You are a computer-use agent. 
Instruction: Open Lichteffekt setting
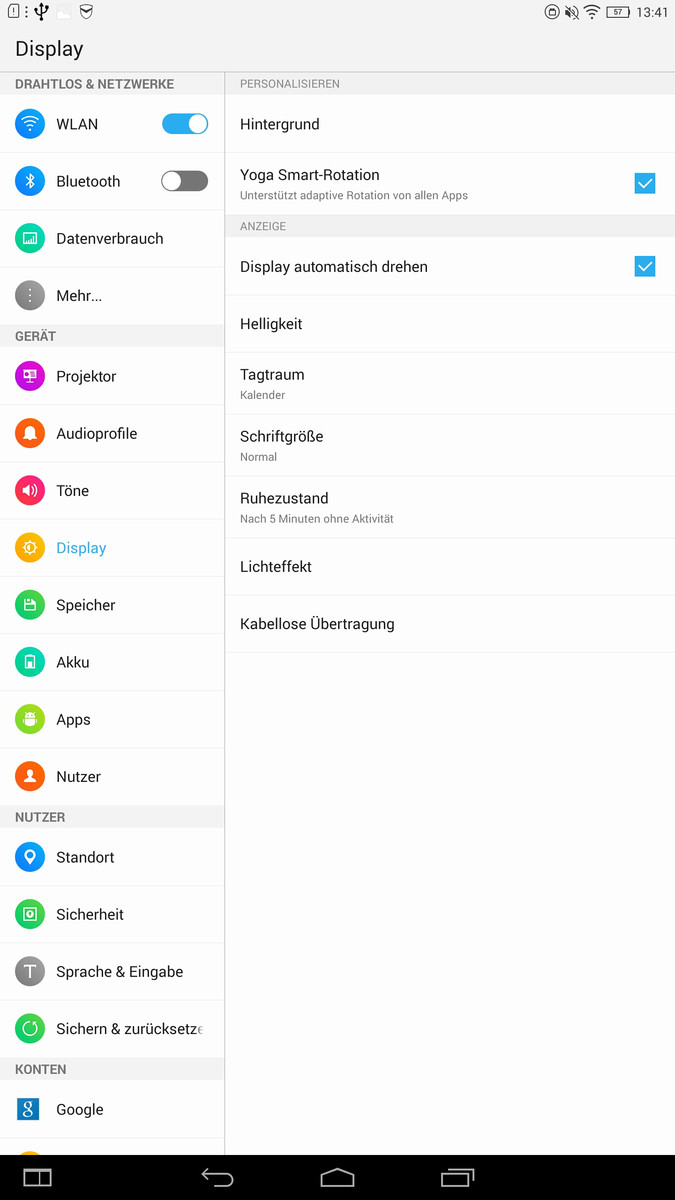click(x=450, y=567)
